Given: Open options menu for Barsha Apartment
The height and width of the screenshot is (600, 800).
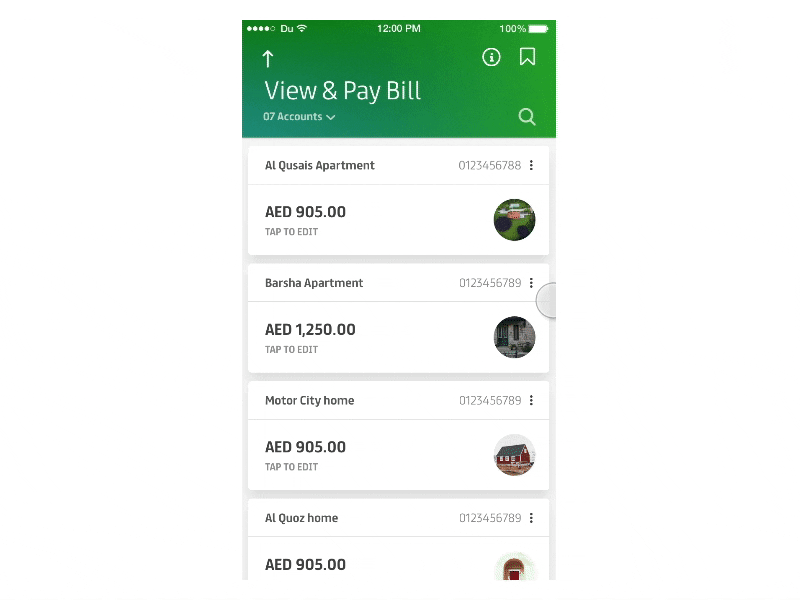Looking at the screenshot, I should pyautogui.click(x=531, y=283).
